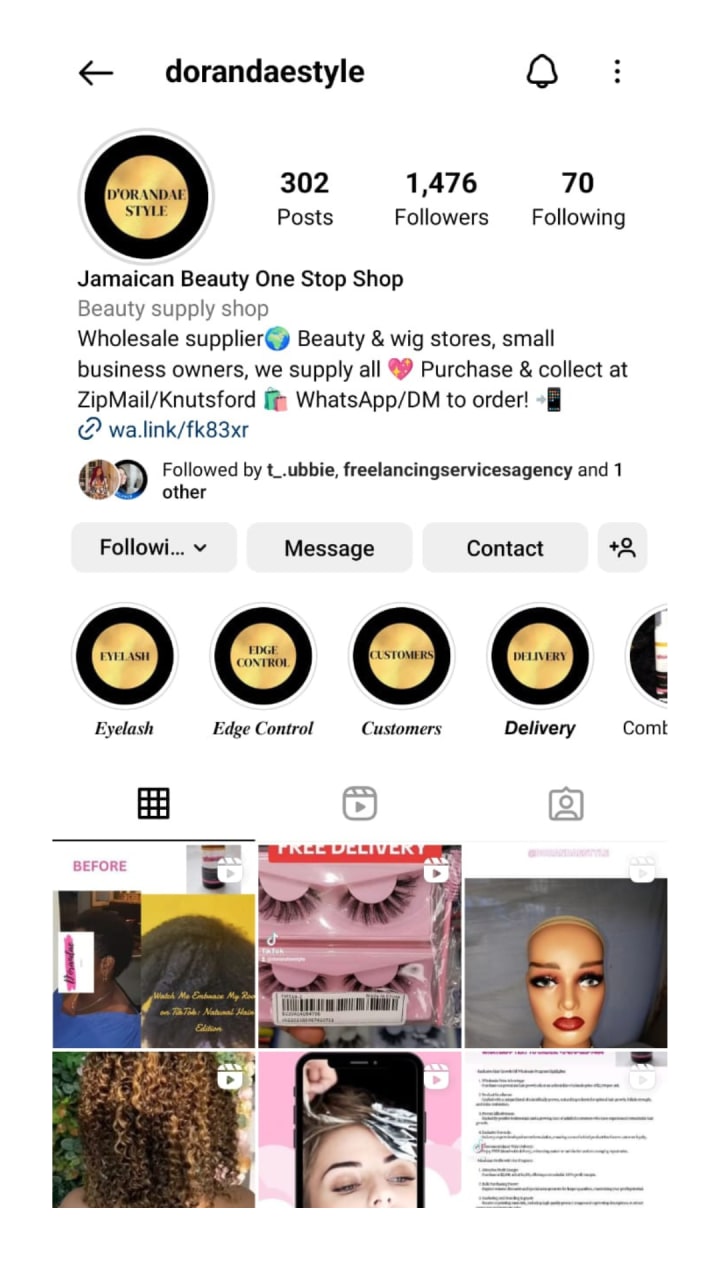Message dorandaestyle
The image size is (720, 1280).
click(329, 548)
